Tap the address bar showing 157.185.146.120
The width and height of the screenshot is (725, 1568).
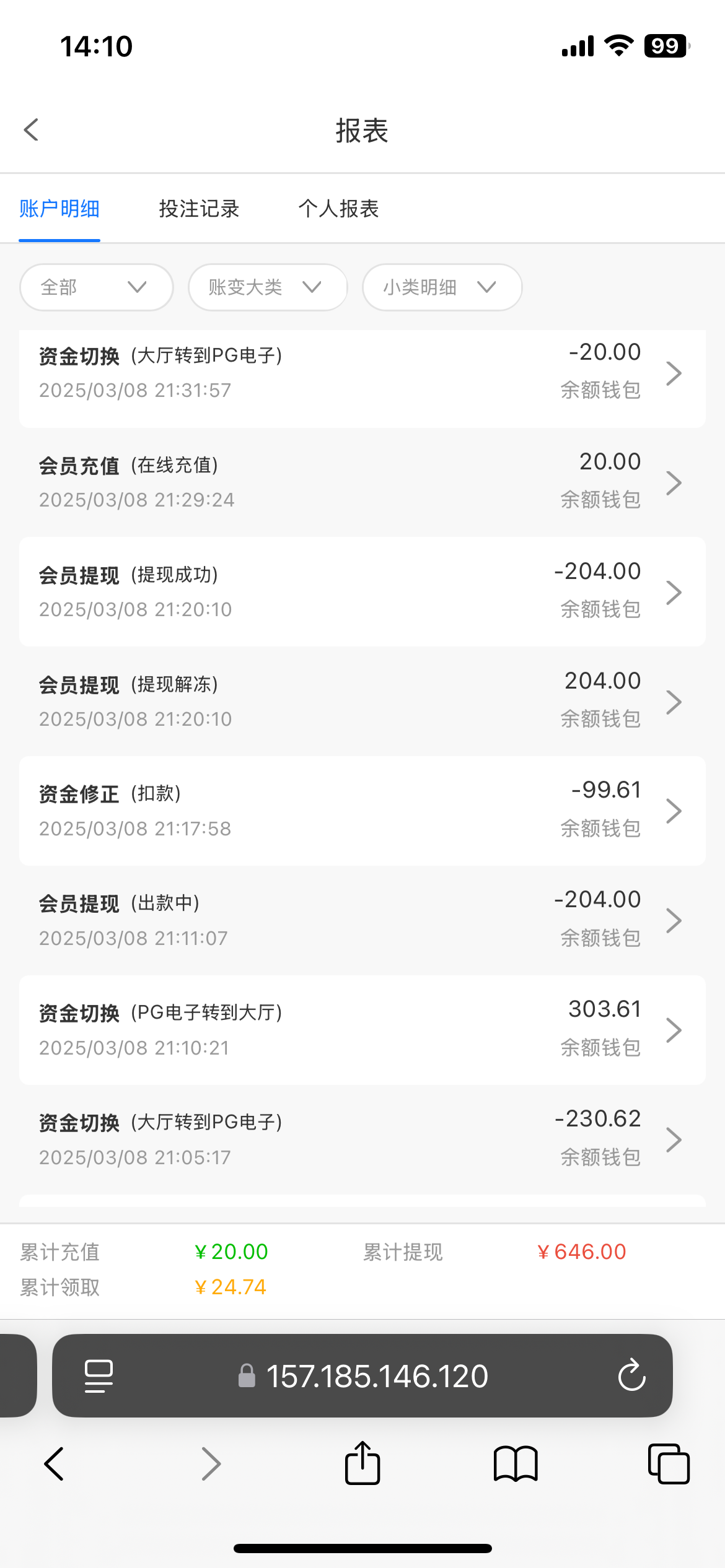point(362,1376)
